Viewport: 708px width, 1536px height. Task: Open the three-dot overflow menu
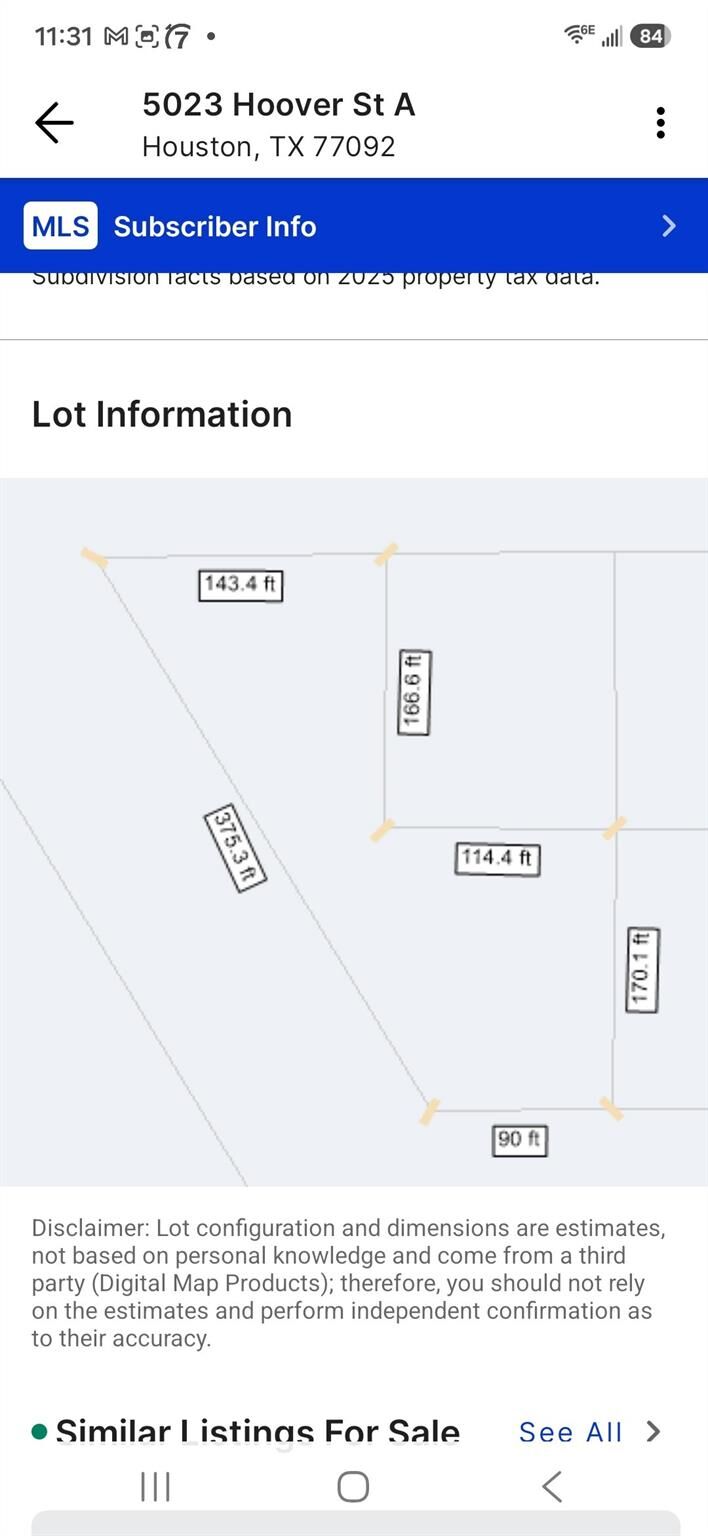point(660,123)
